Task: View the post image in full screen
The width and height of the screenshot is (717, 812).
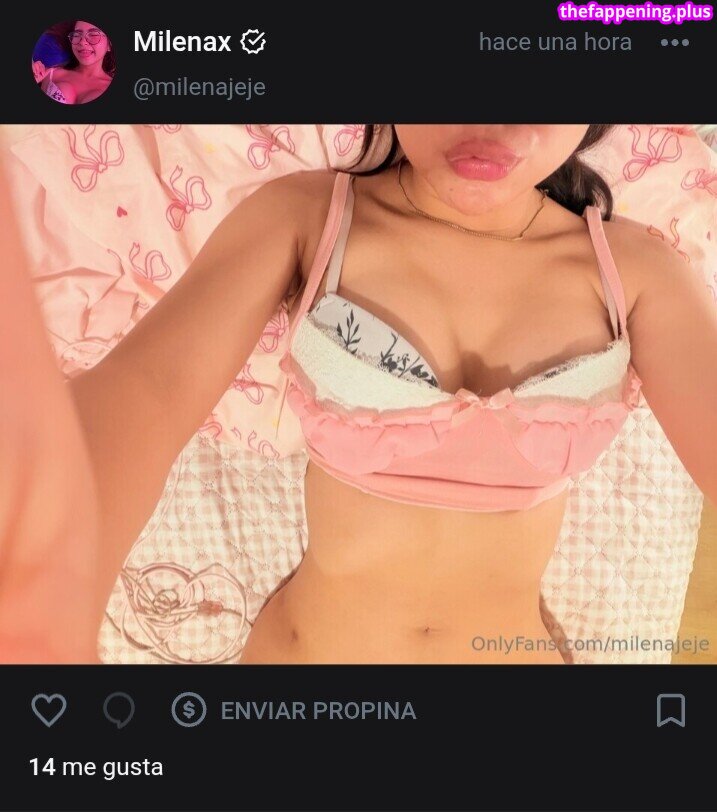Action: (x=358, y=394)
